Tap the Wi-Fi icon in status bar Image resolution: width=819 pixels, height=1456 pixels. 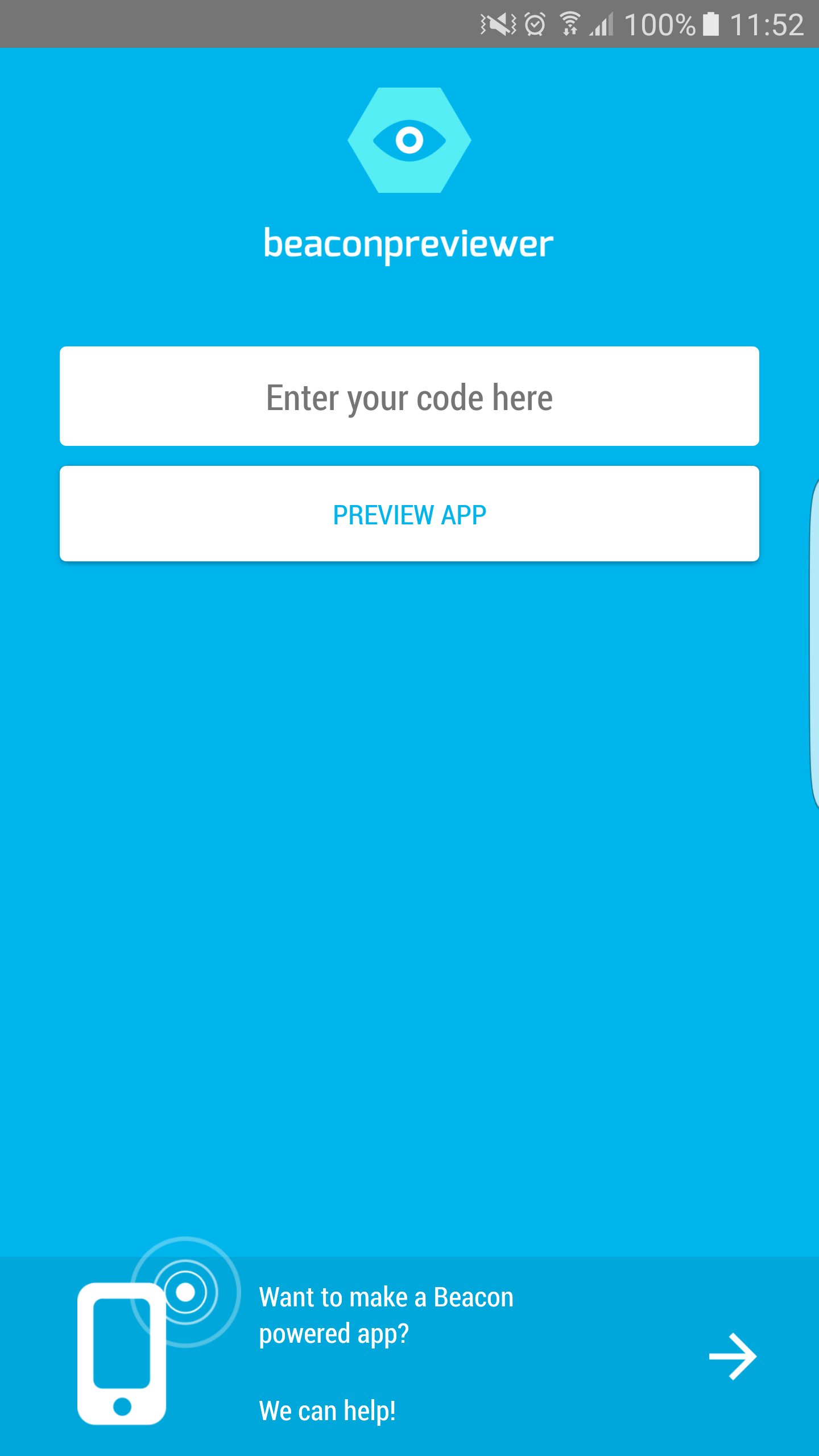pyautogui.click(x=570, y=23)
